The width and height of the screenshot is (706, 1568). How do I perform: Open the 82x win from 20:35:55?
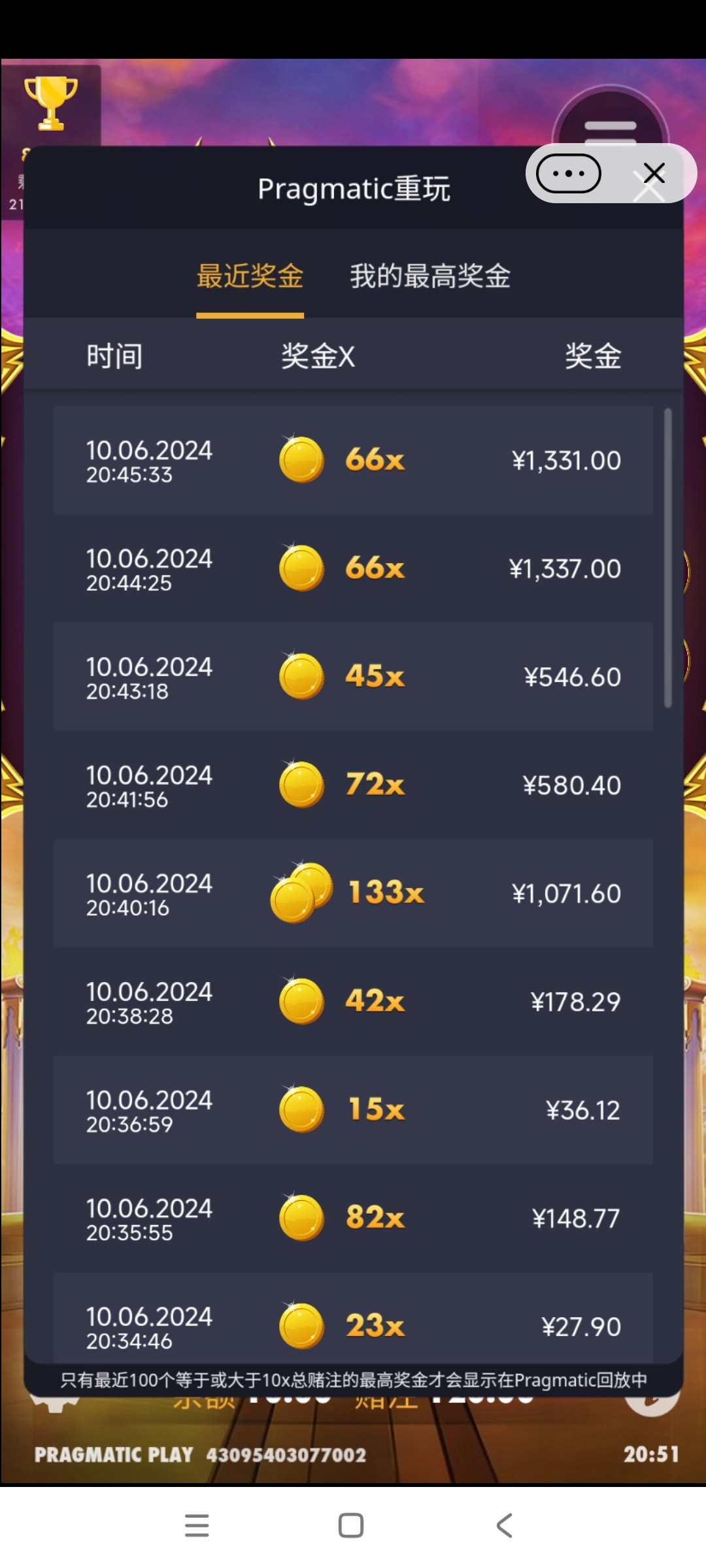pyautogui.click(x=353, y=1218)
